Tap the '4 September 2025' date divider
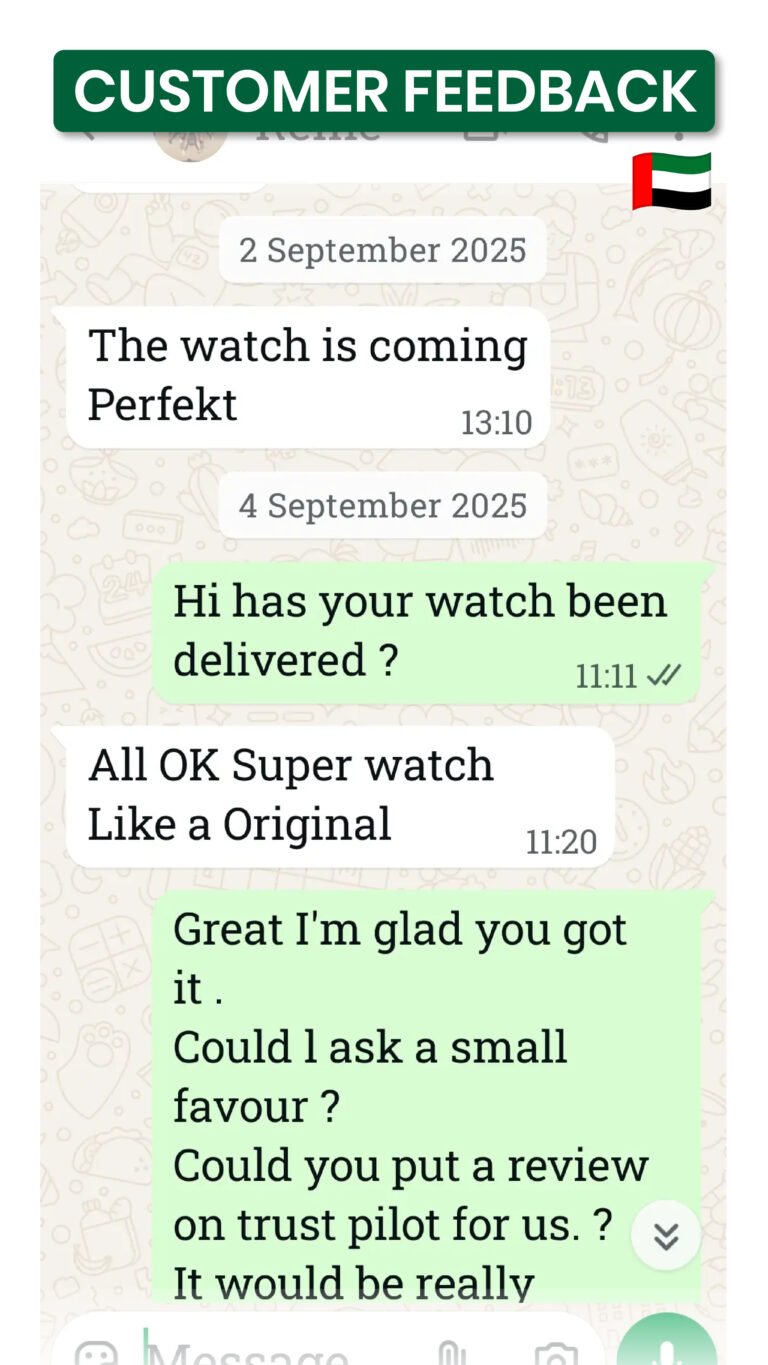Viewport: 768px width, 1365px height. [x=383, y=505]
